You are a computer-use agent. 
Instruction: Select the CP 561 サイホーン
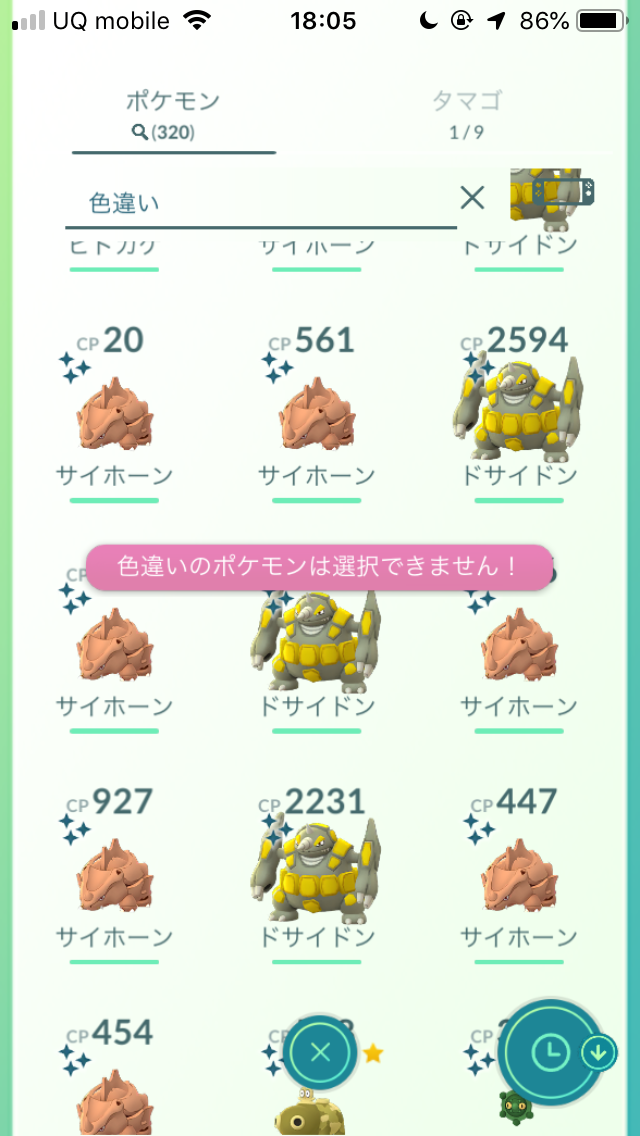click(315, 415)
